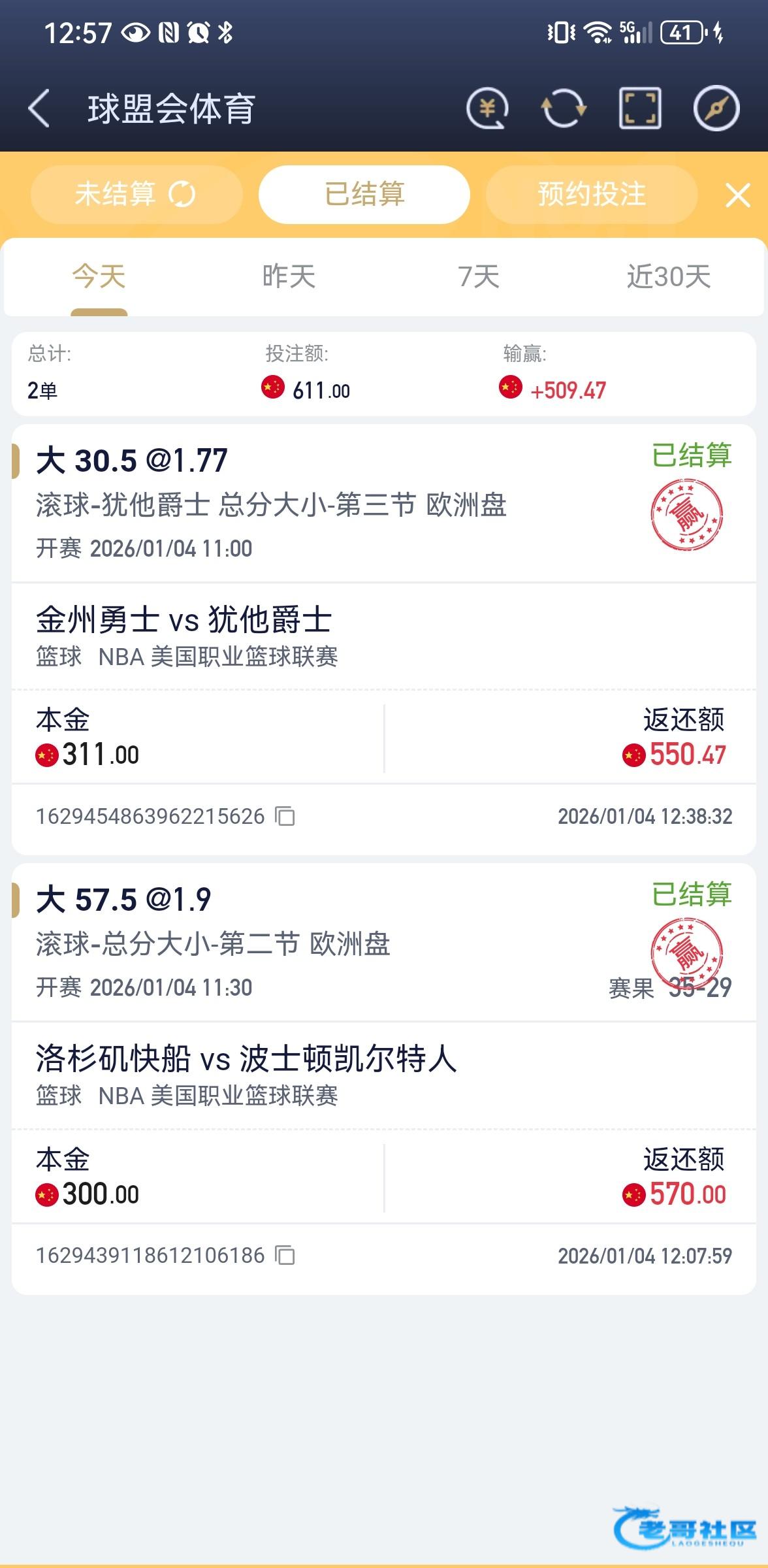This screenshot has height=1568, width=768.
Task: Toggle fullscreen mode icon
Action: tap(639, 108)
